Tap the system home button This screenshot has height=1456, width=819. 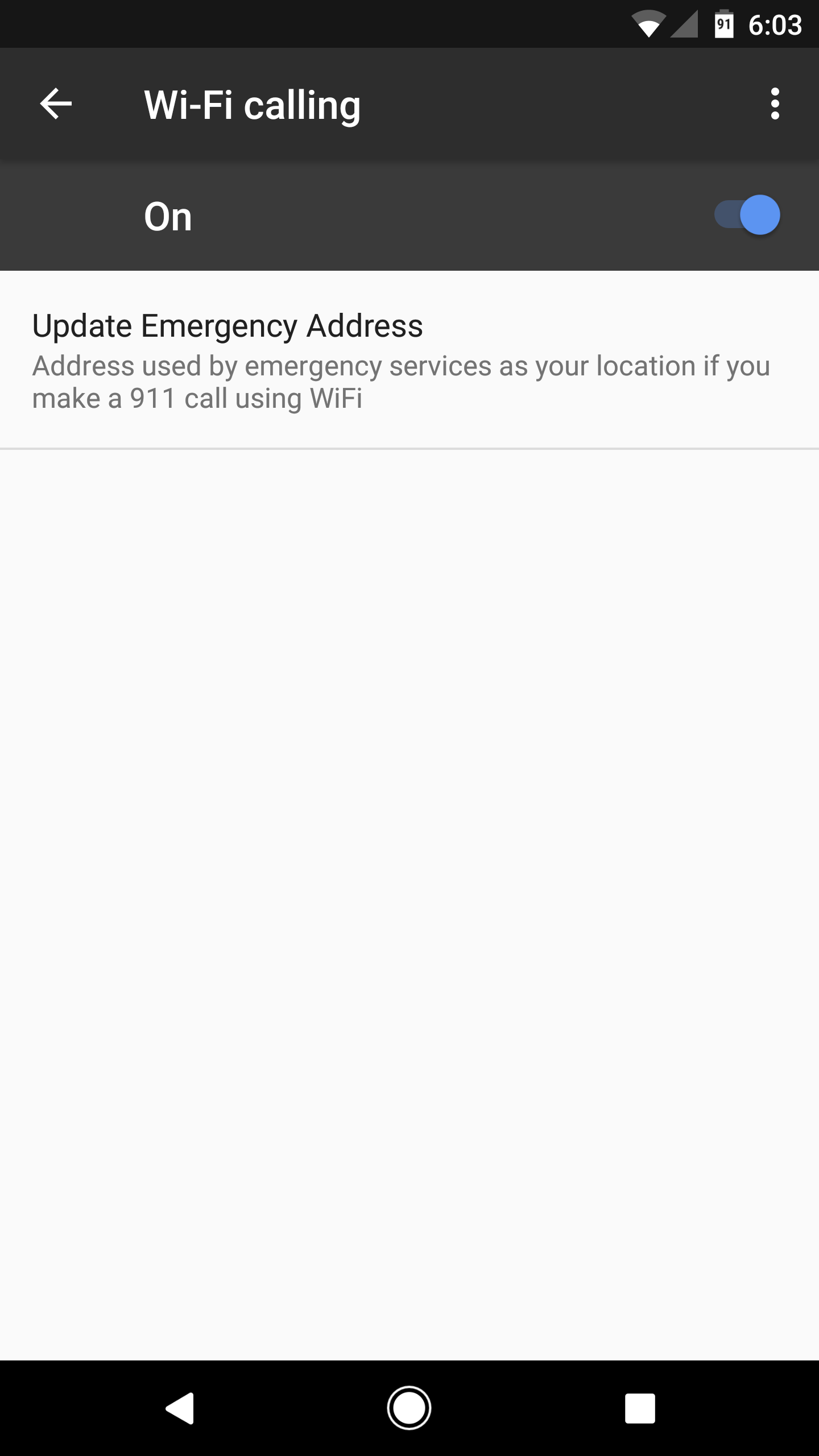click(409, 1408)
